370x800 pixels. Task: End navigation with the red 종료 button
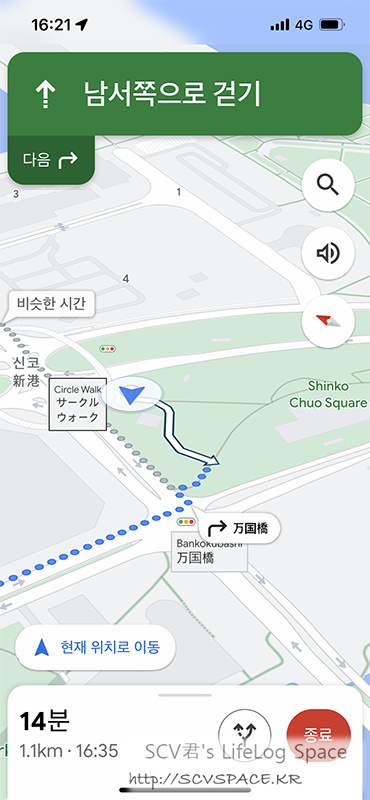(318, 735)
